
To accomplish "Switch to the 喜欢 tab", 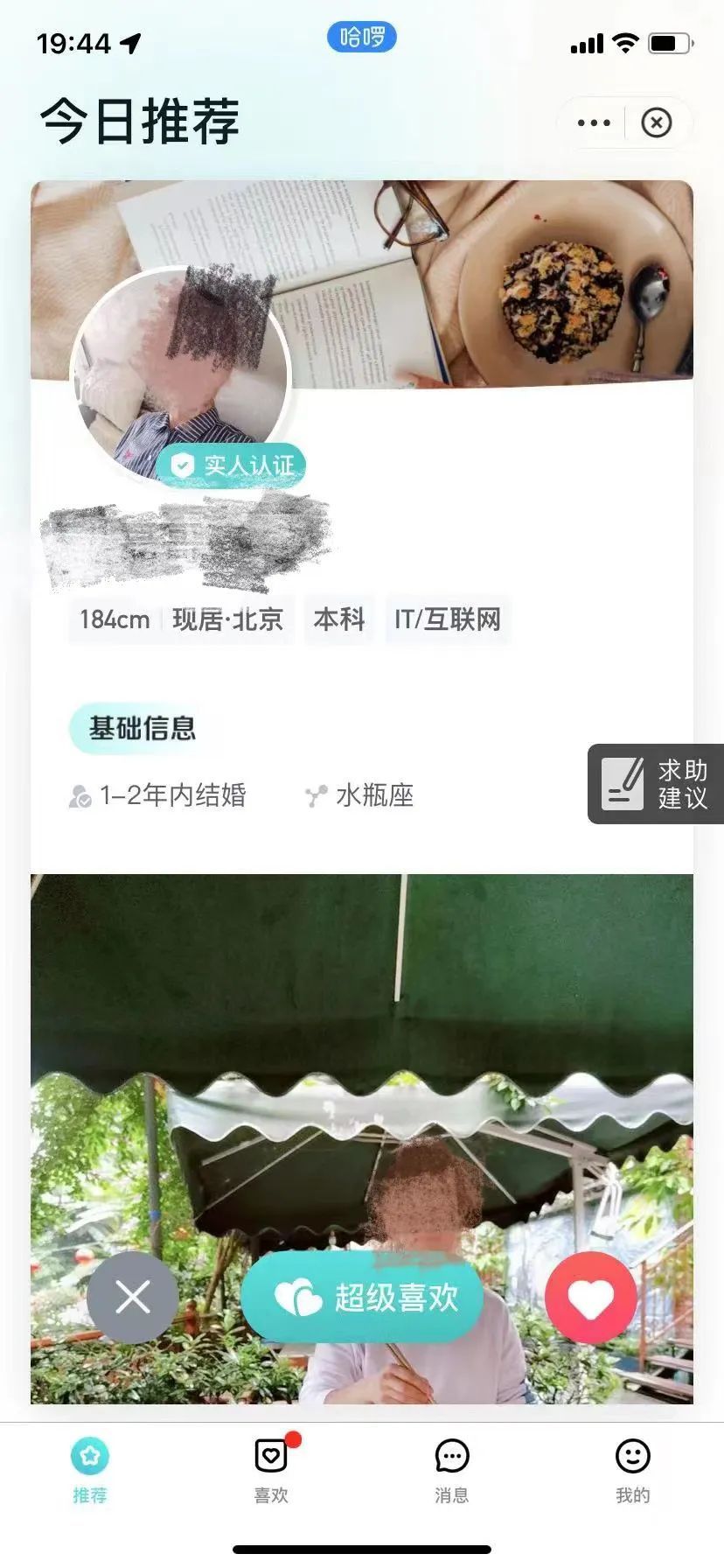I will click(271, 1472).
